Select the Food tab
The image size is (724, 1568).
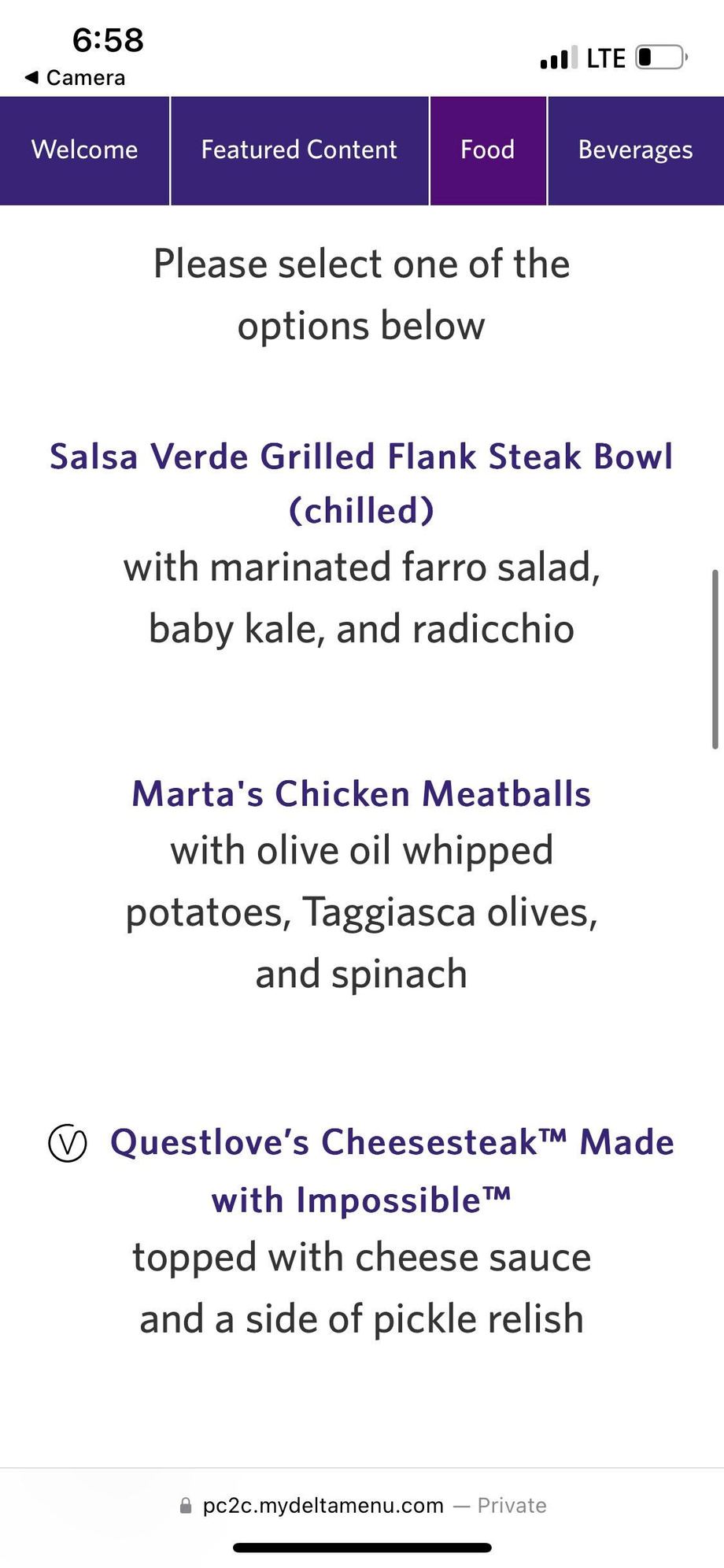488,150
